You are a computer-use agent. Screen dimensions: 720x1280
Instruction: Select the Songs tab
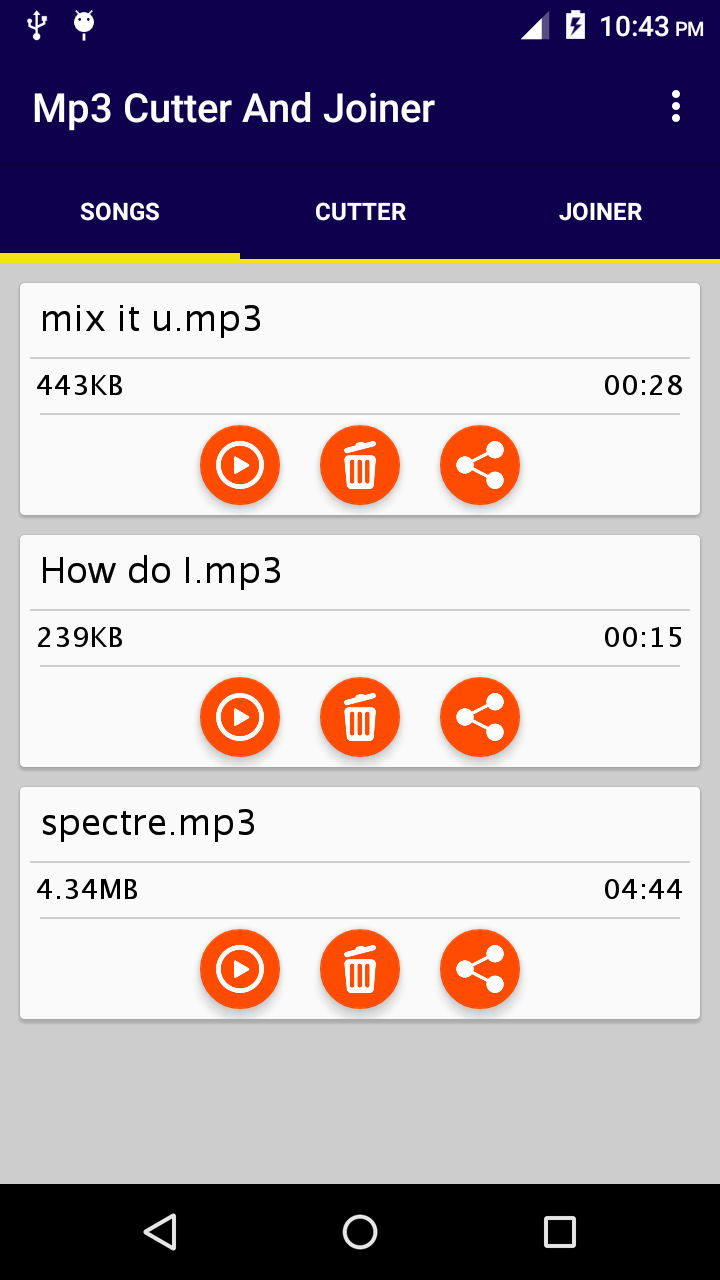(x=120, y=212)
